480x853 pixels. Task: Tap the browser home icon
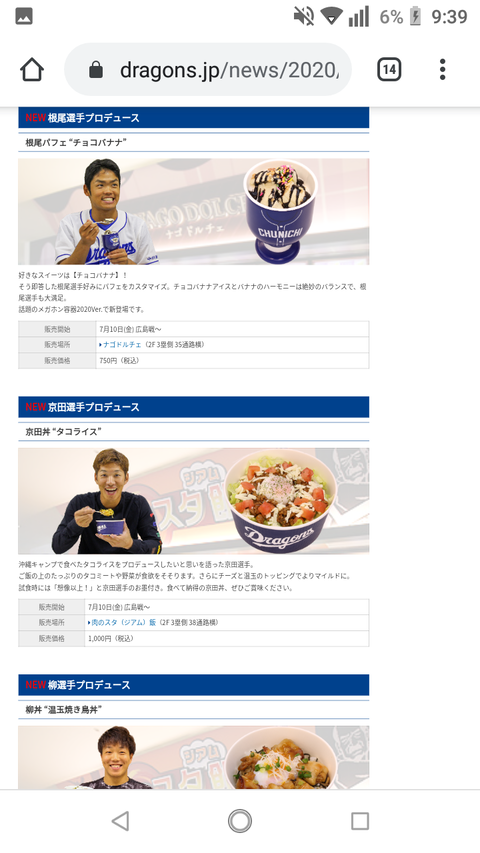[32, 70]
